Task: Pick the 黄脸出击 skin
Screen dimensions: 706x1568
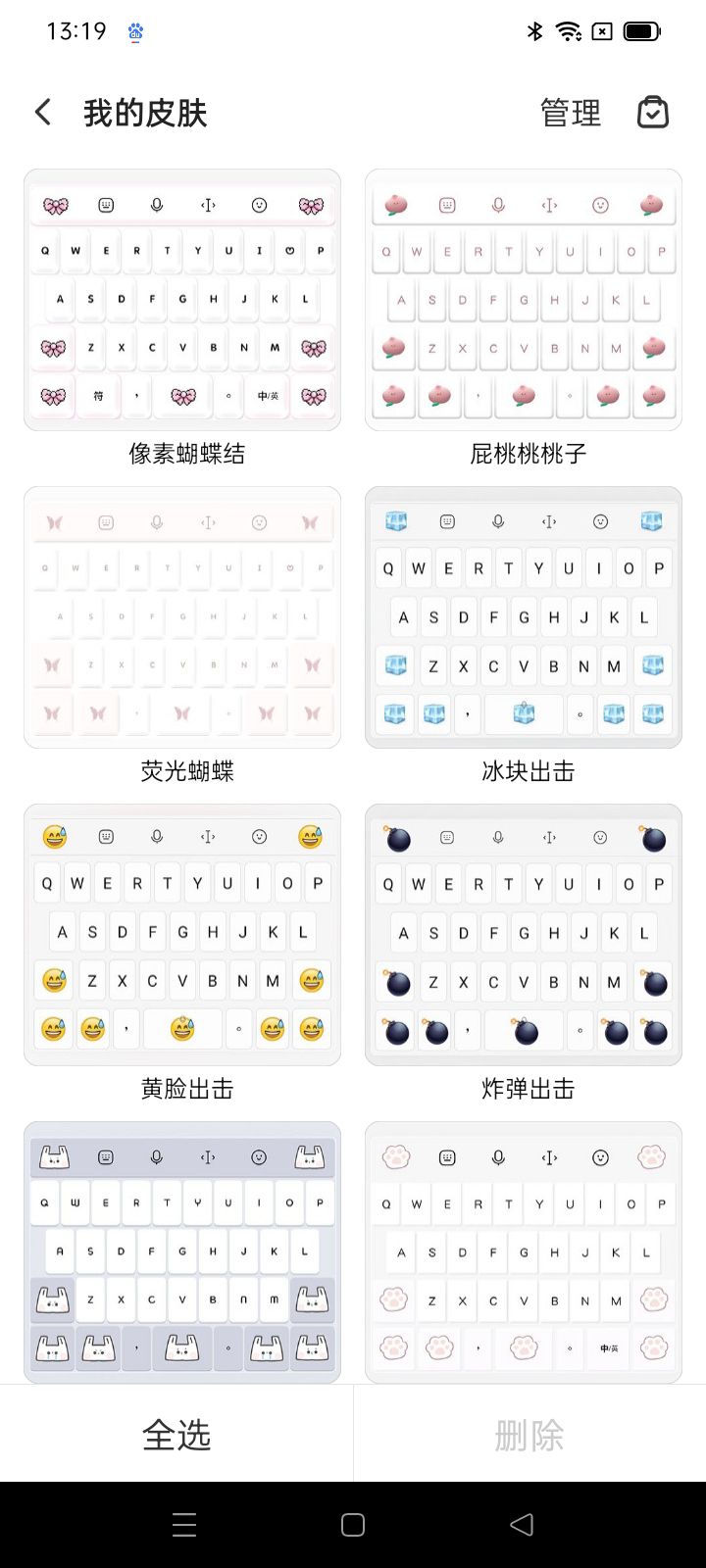Action: [x=182, y=935]
